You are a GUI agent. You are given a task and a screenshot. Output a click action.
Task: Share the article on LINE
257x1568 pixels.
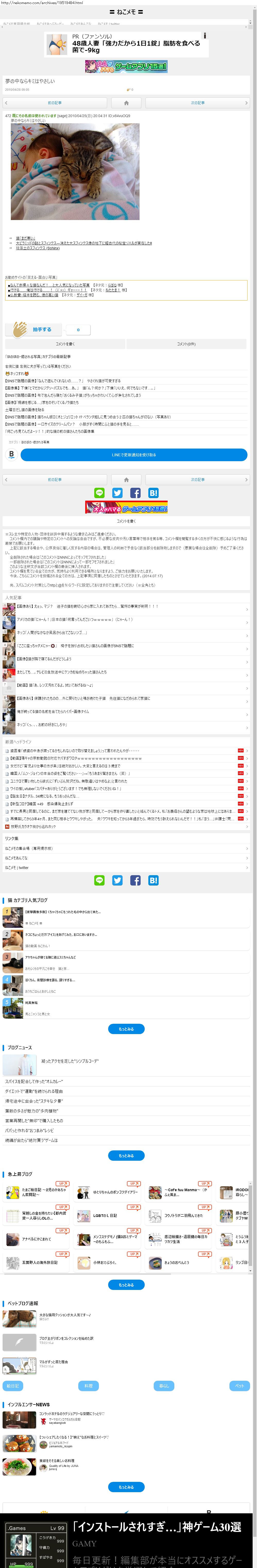[x=100, y=492]
